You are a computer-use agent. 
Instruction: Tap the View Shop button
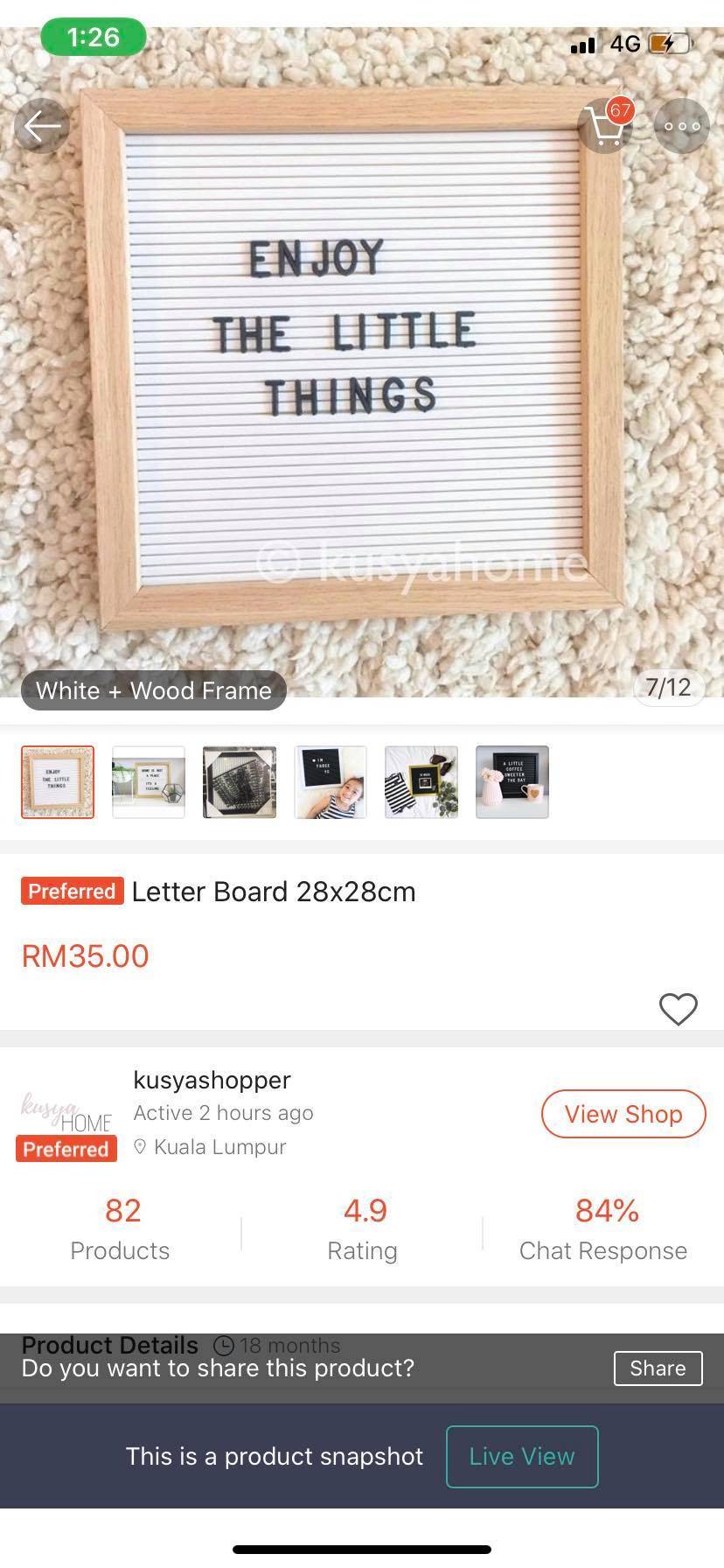[623, 1114]
